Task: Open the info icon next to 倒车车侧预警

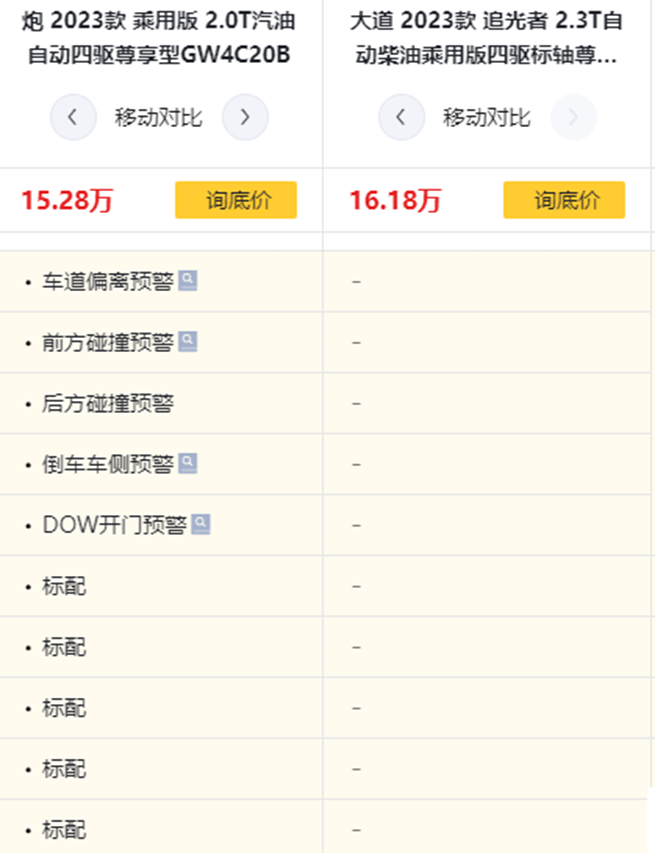Action: (x=188, y=464)
